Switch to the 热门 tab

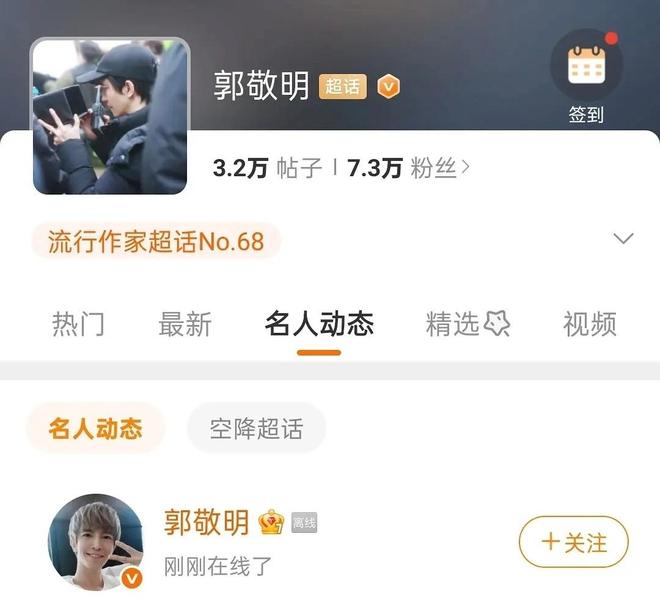78,324
